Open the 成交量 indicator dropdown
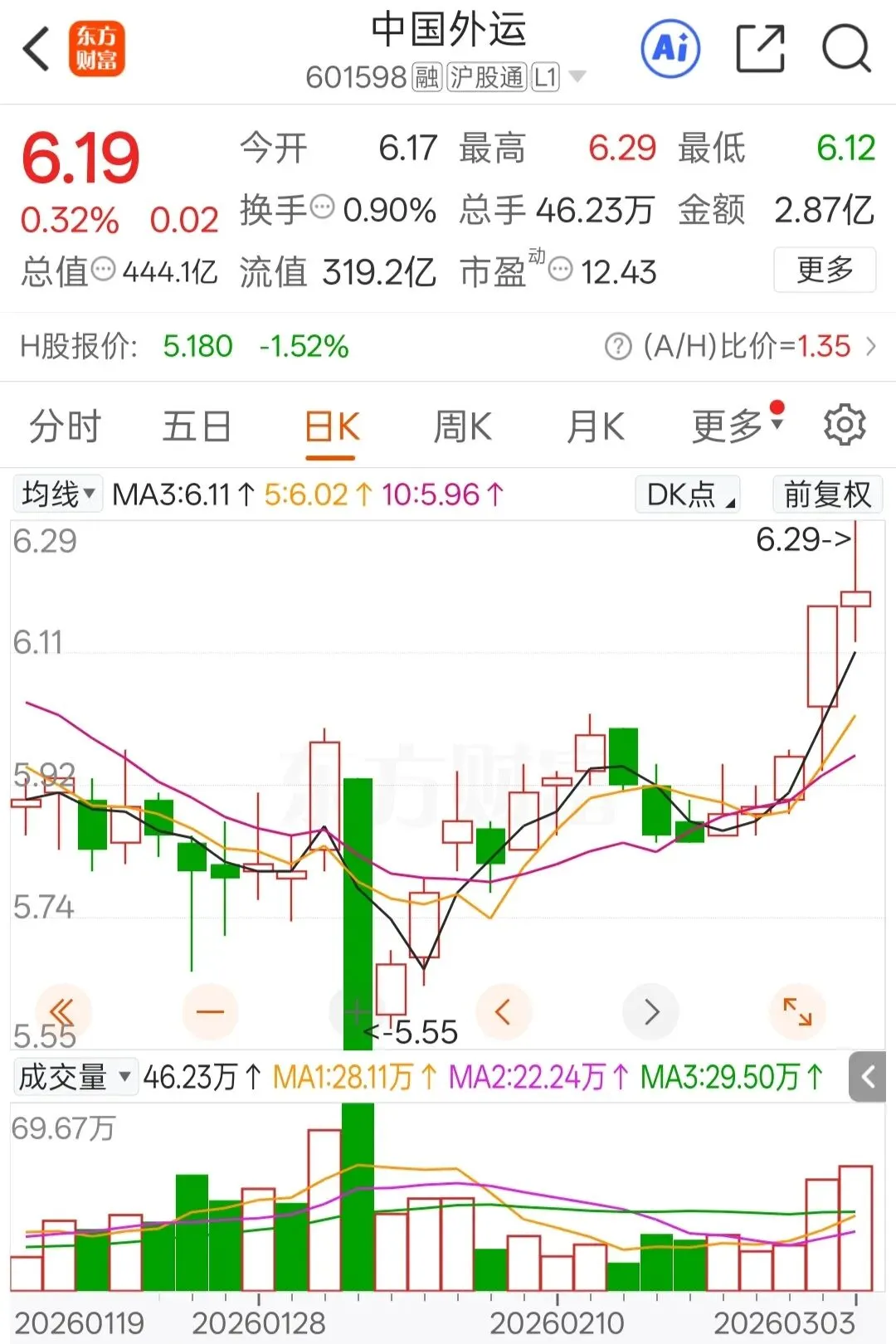 (x=75, y=1077)
